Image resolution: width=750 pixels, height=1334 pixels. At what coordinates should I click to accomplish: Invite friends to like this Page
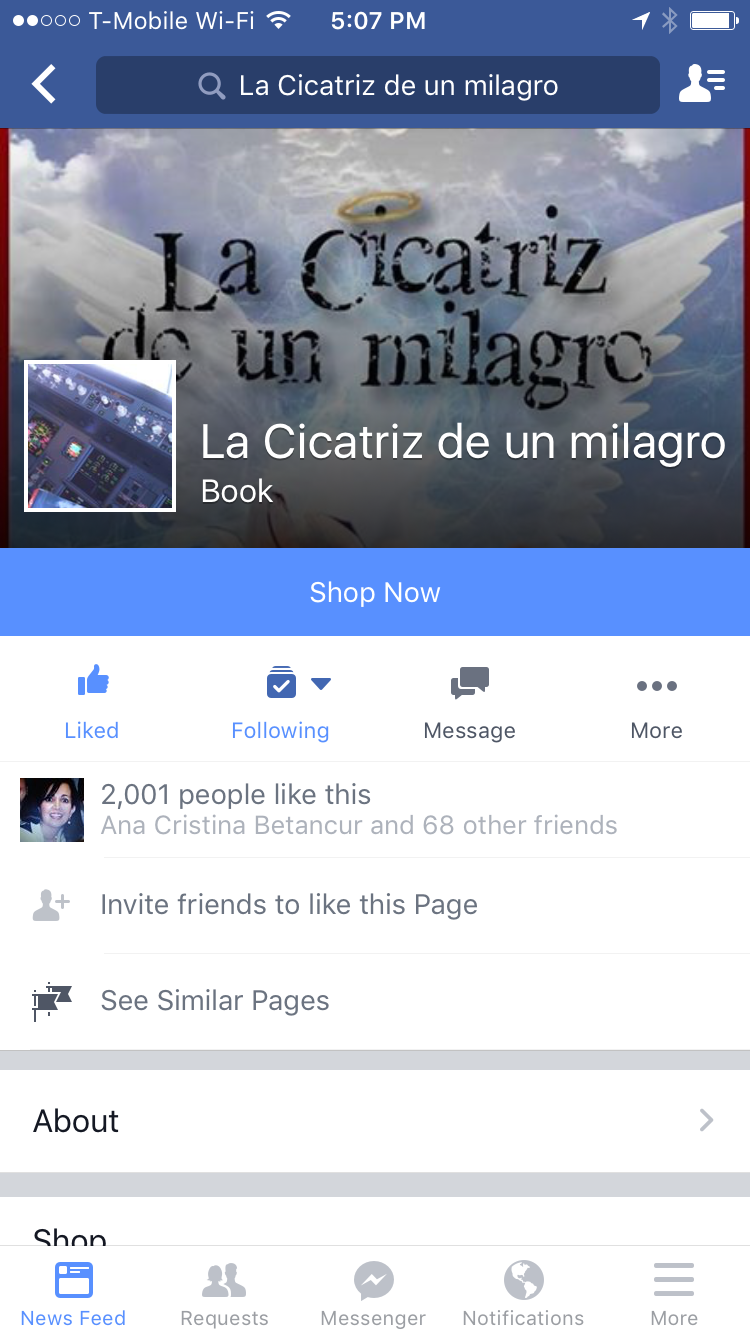(290, 905)
